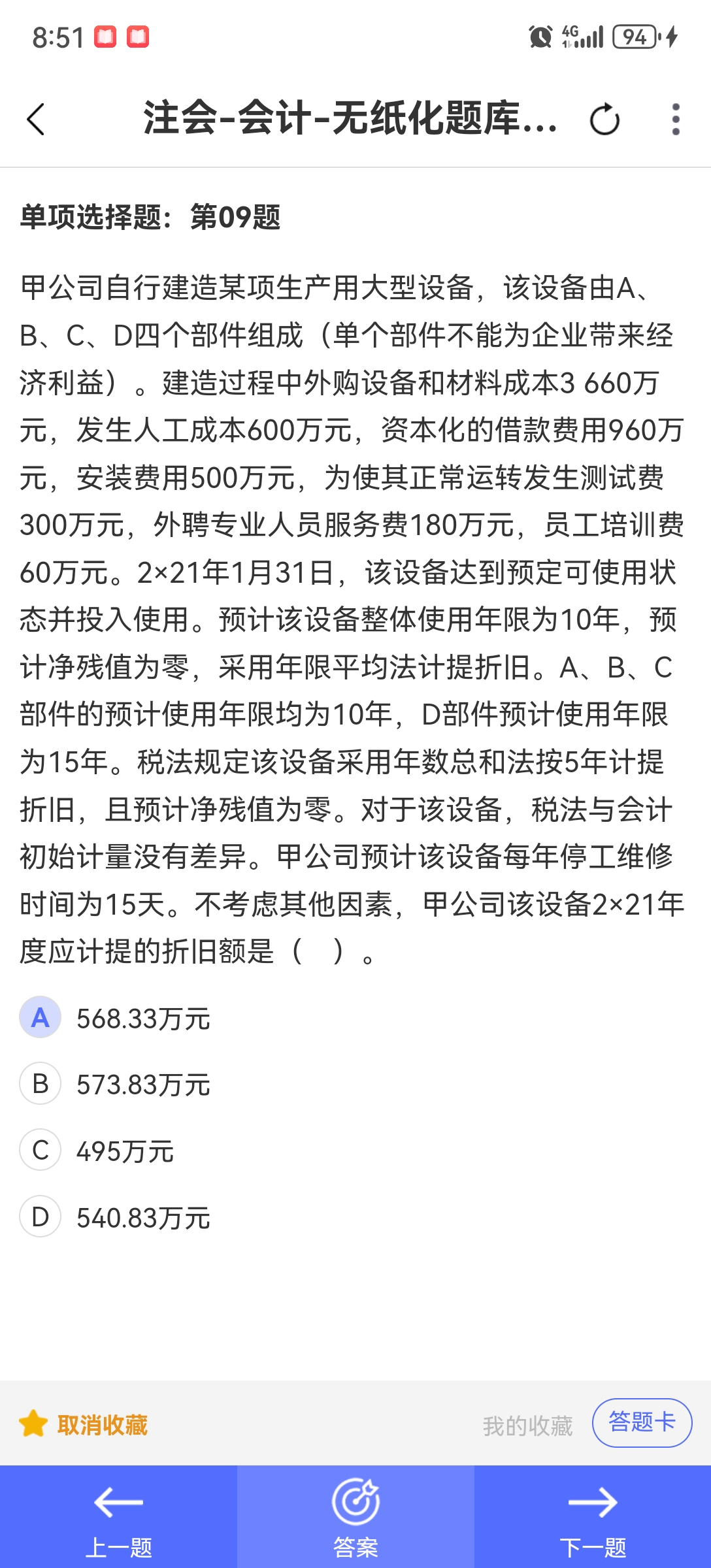The width and height of the screenshot is (711, 1568).
Task: Open the three-dot overflow menu
Action: (x=676, y=120)
